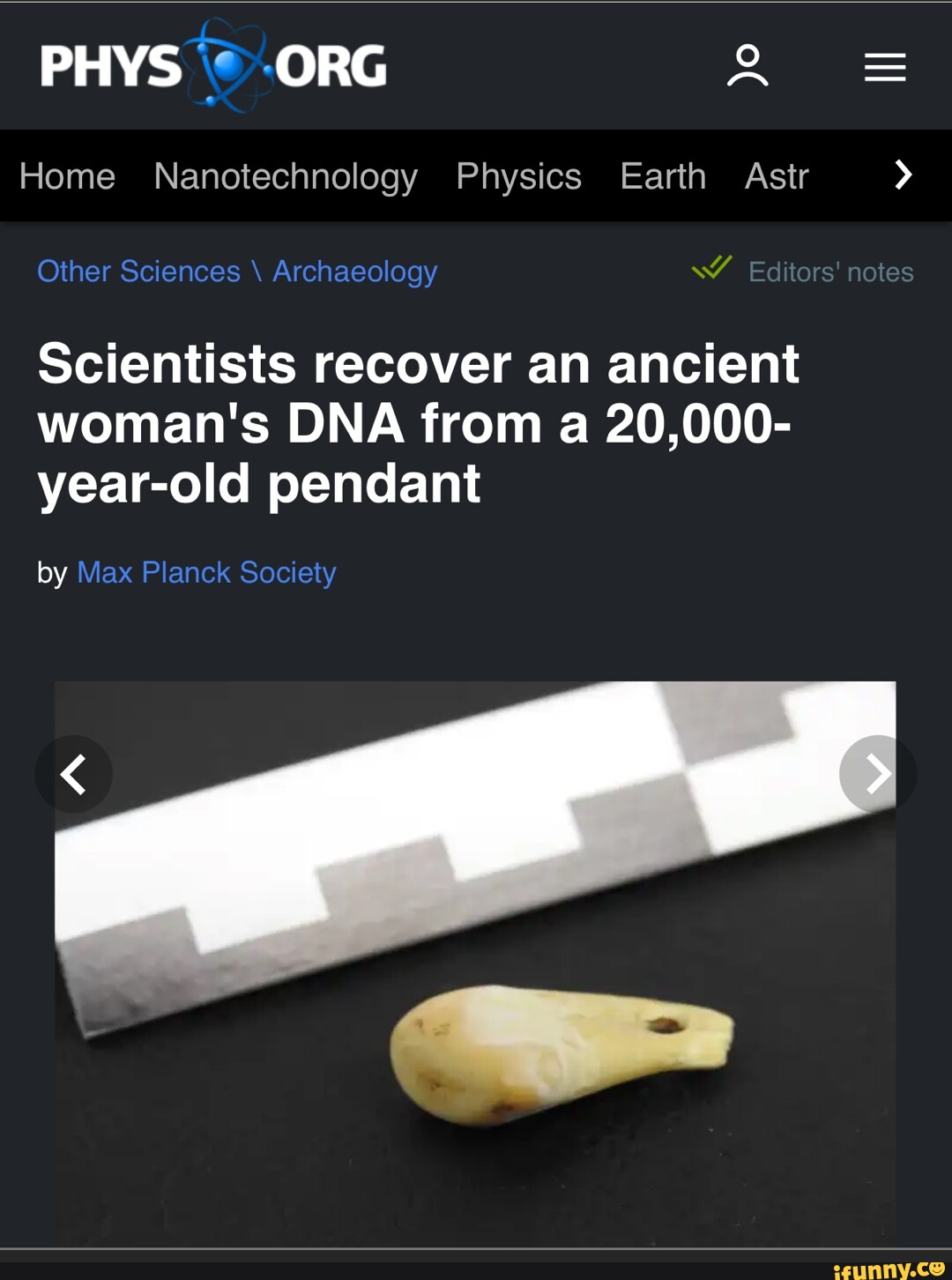The image size is (952, 1280).
Task: Open the Max Planck Society link
Action: (205, 573)
